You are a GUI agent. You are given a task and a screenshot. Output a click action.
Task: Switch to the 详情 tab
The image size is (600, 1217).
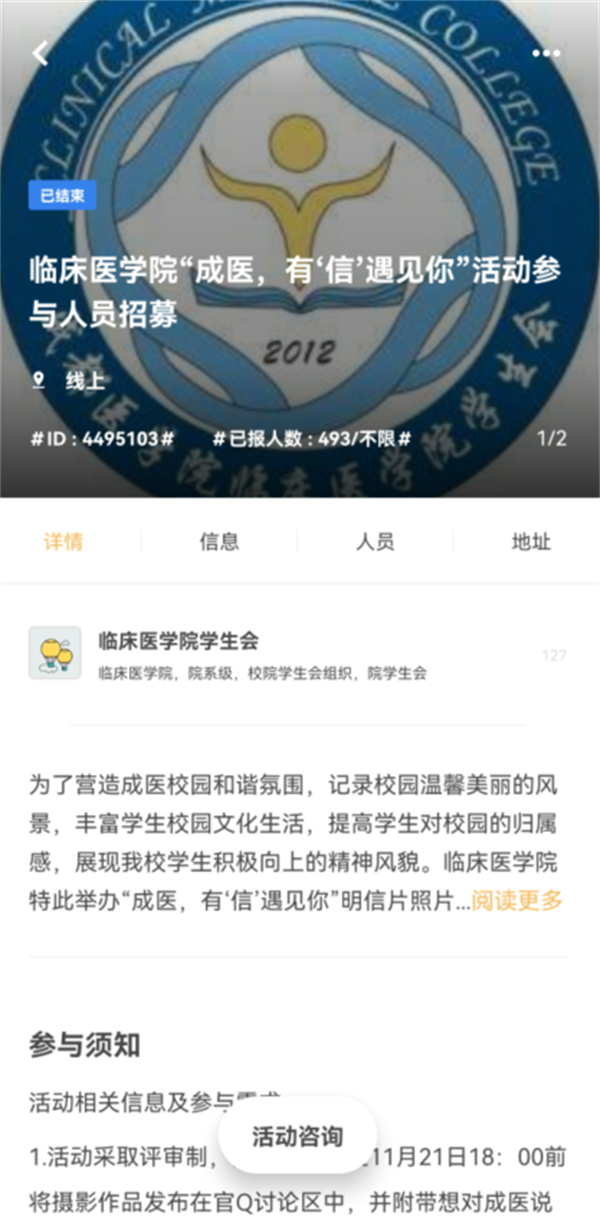(x=63, y=542)
